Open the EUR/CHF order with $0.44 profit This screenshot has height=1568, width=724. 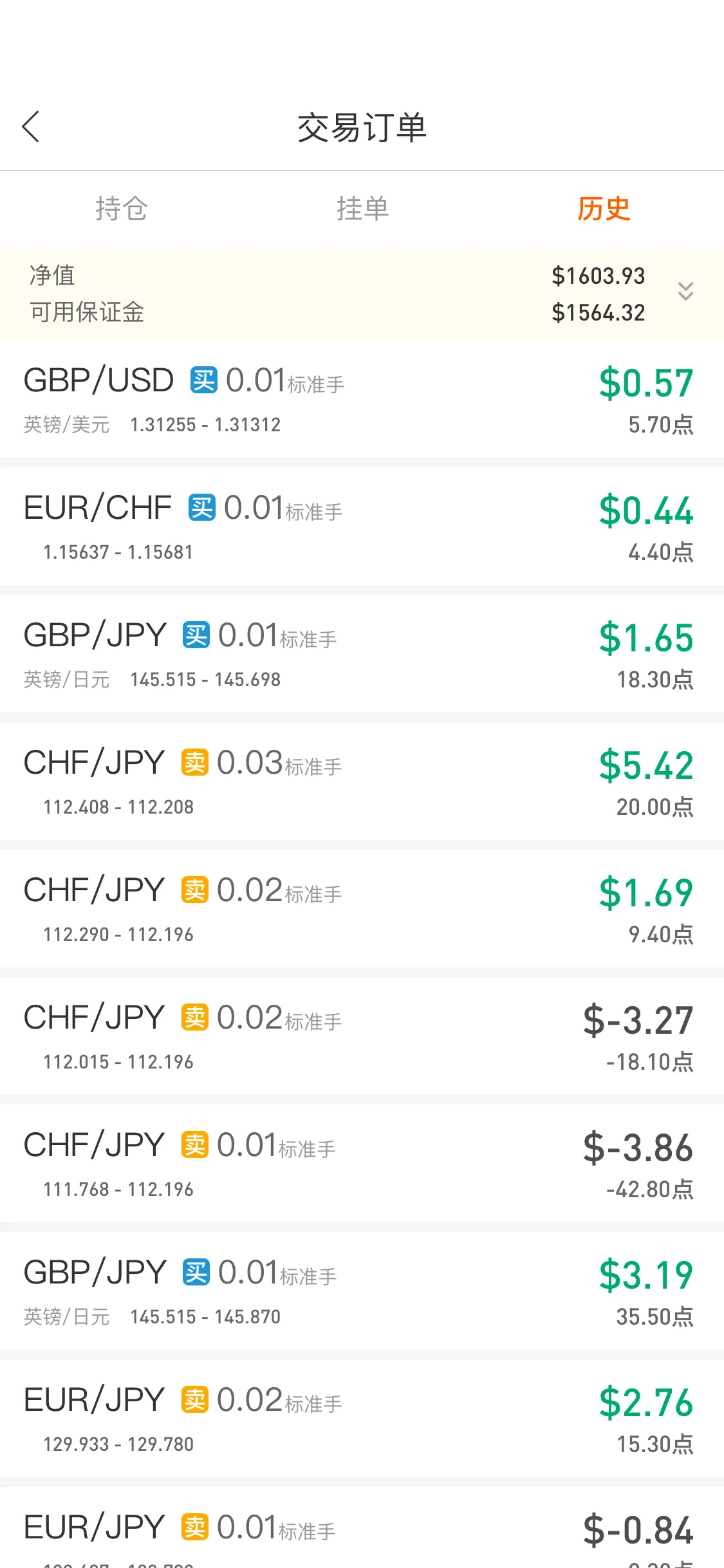(362, 527)
